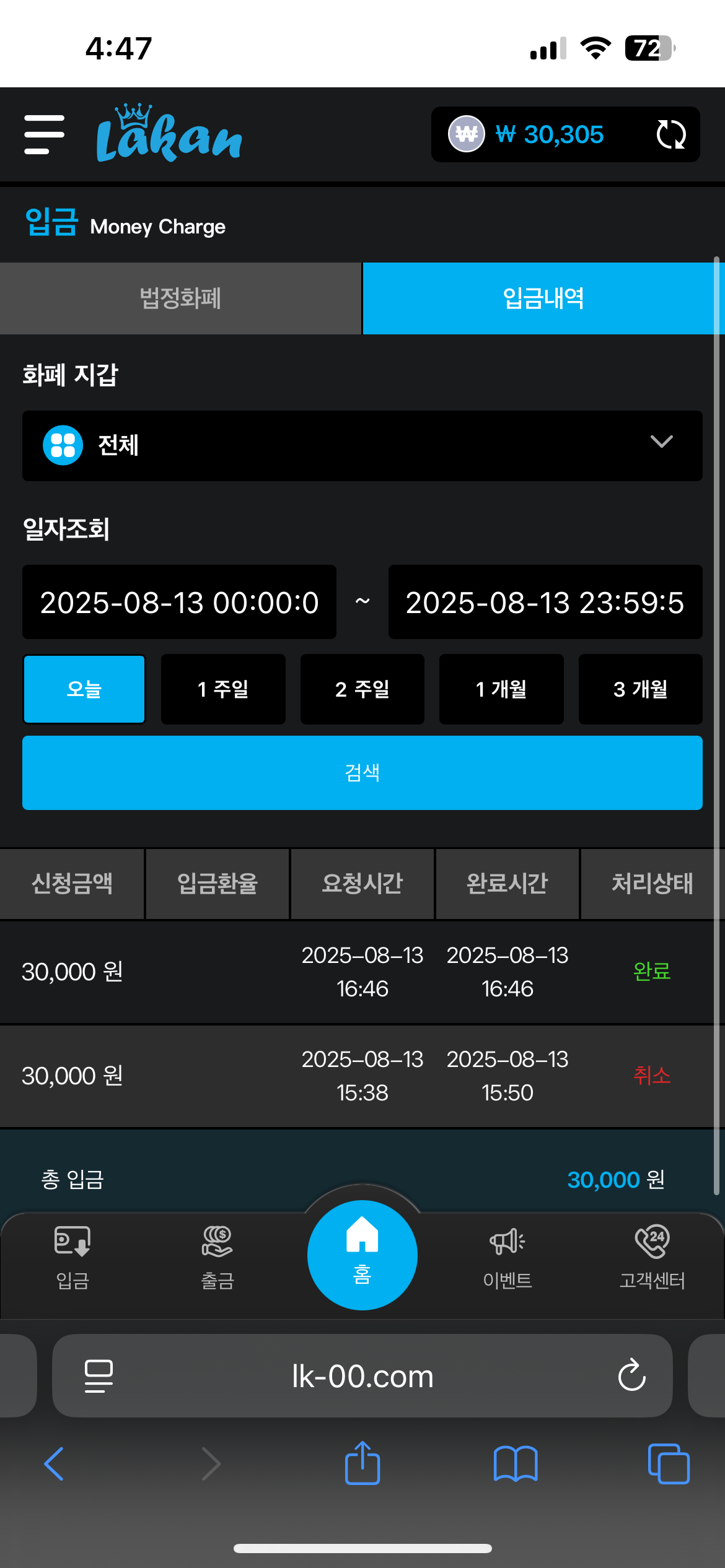The width and height of the screenshot is (725, 1568).
Task: Refresh the ₩ 30,305 balance
Action: coord(670,134)
